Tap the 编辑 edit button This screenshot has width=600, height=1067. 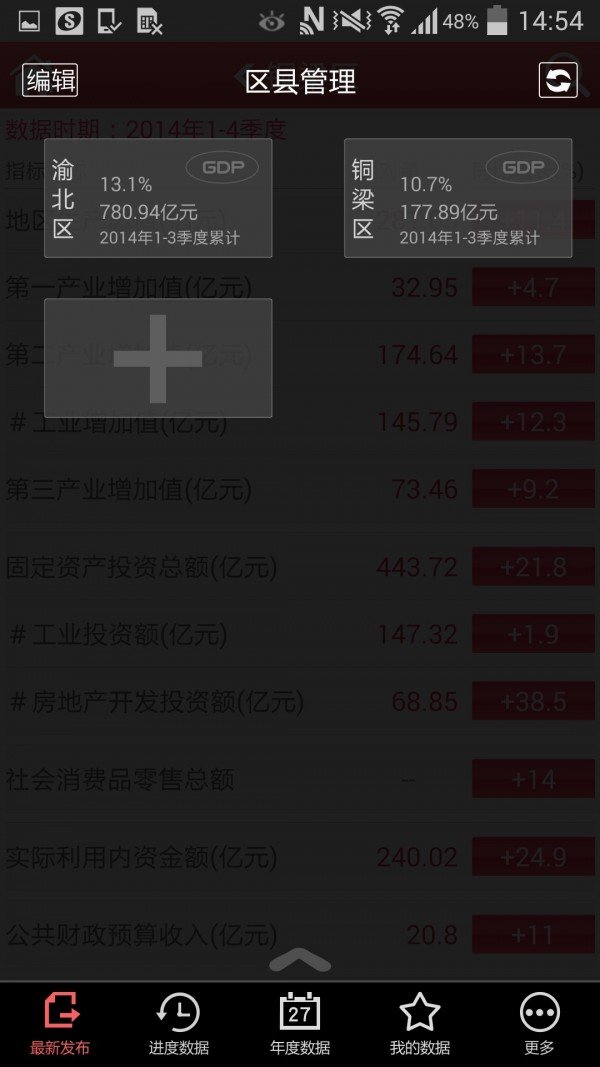[50, 80]
